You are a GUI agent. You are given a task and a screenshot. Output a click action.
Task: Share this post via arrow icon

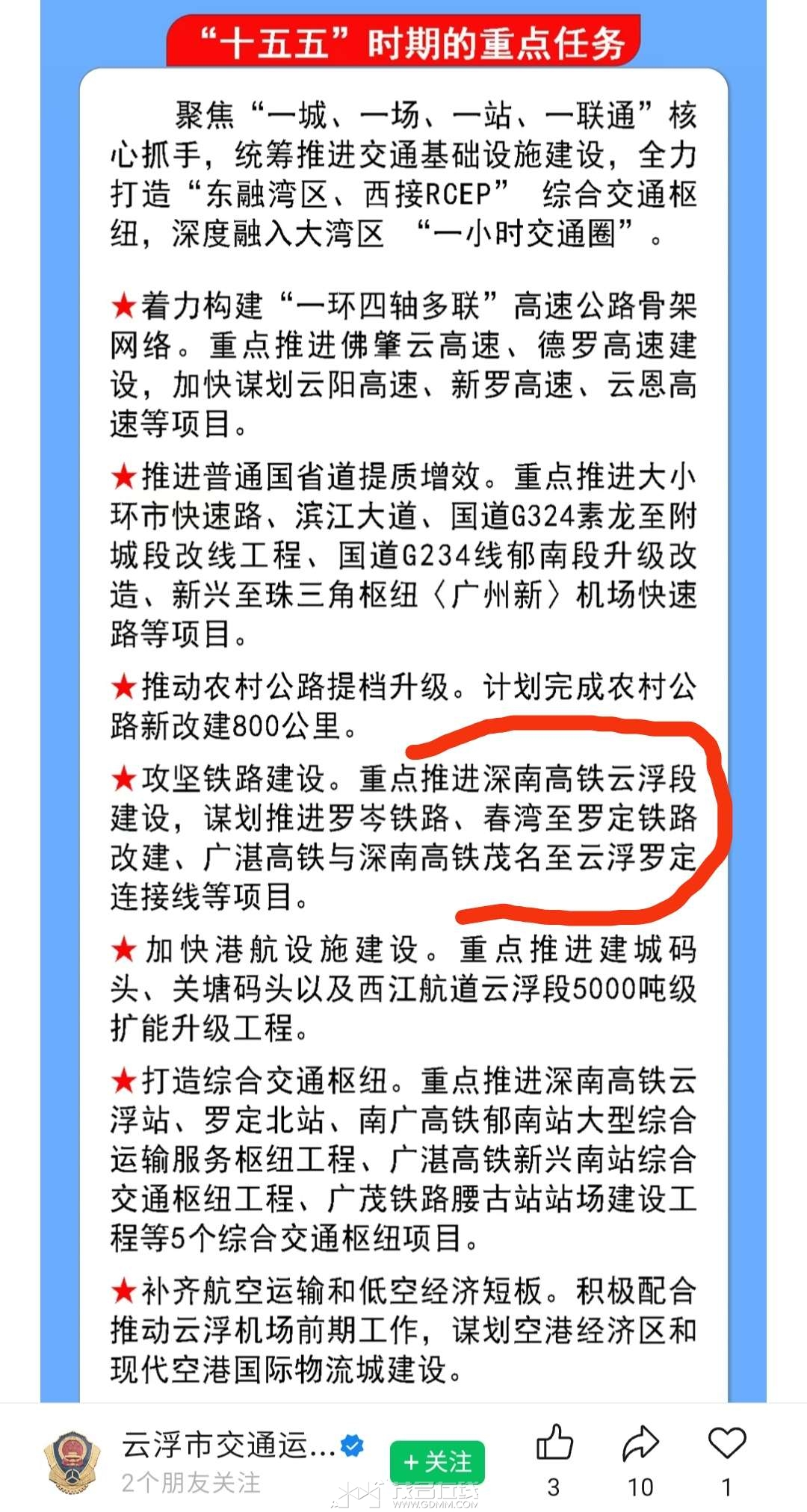pos(640,1443)
